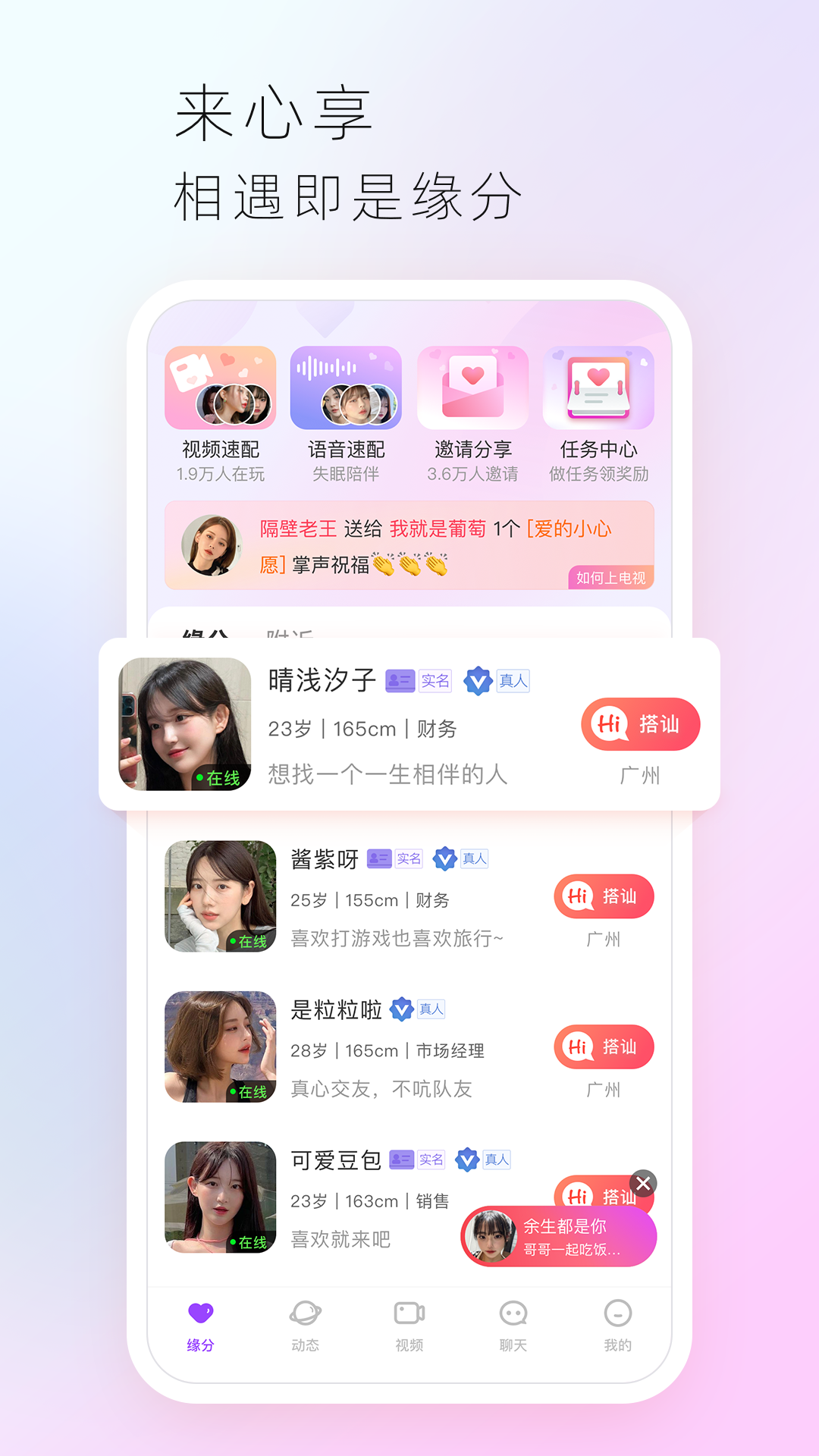Open the 视频速配 video matching feature
The height and width of the screenshot is (1456, 819).
click(x=219, y=388)
